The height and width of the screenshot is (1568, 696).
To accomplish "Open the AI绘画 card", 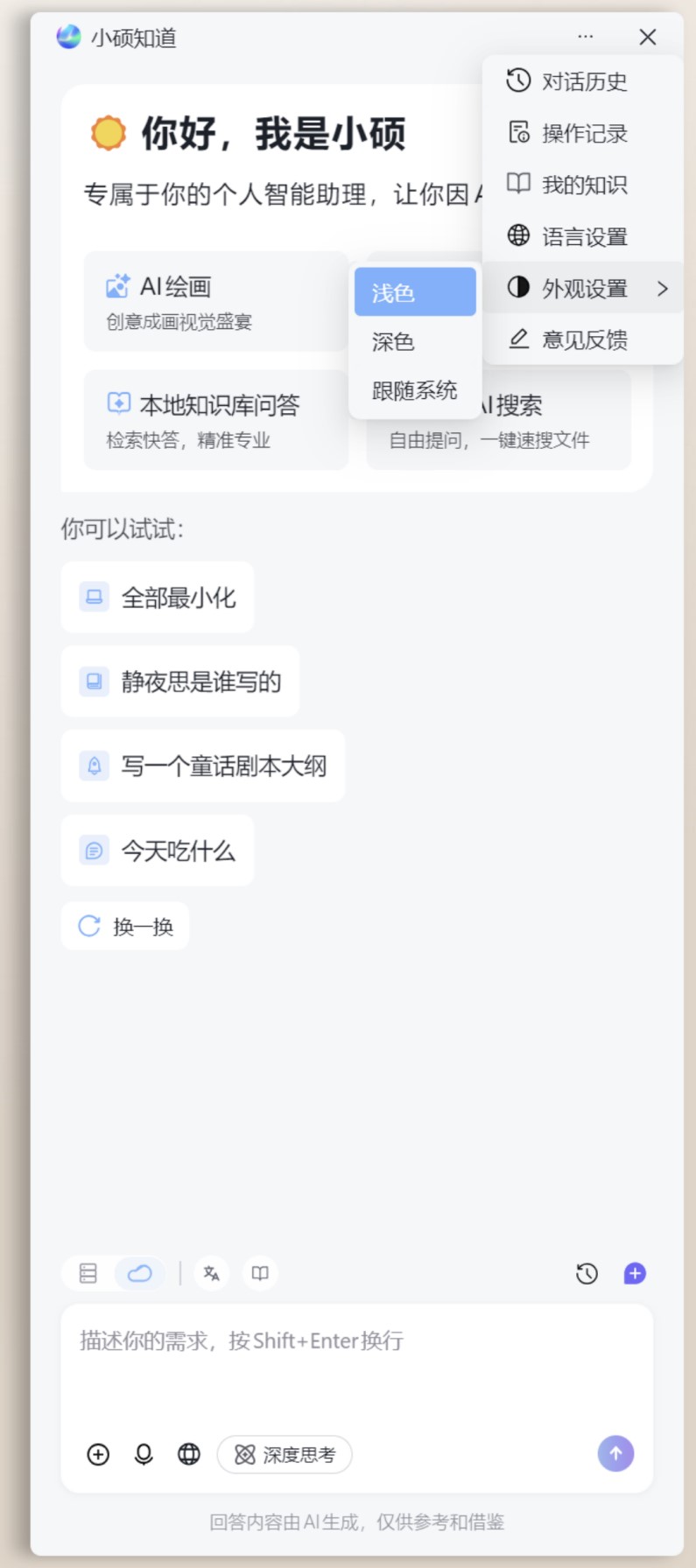I will pyautogui.click(x=216, y=302).
